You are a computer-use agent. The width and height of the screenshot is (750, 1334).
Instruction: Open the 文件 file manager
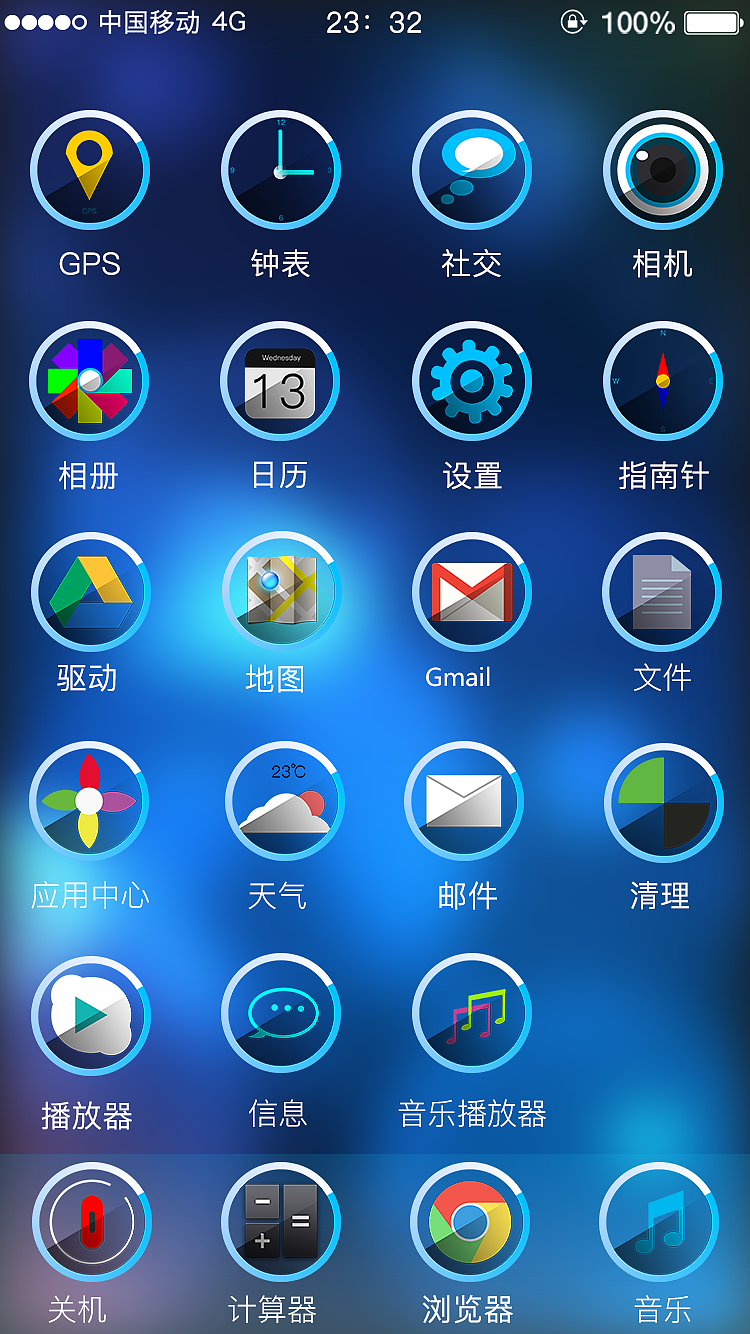pos(662,592)
